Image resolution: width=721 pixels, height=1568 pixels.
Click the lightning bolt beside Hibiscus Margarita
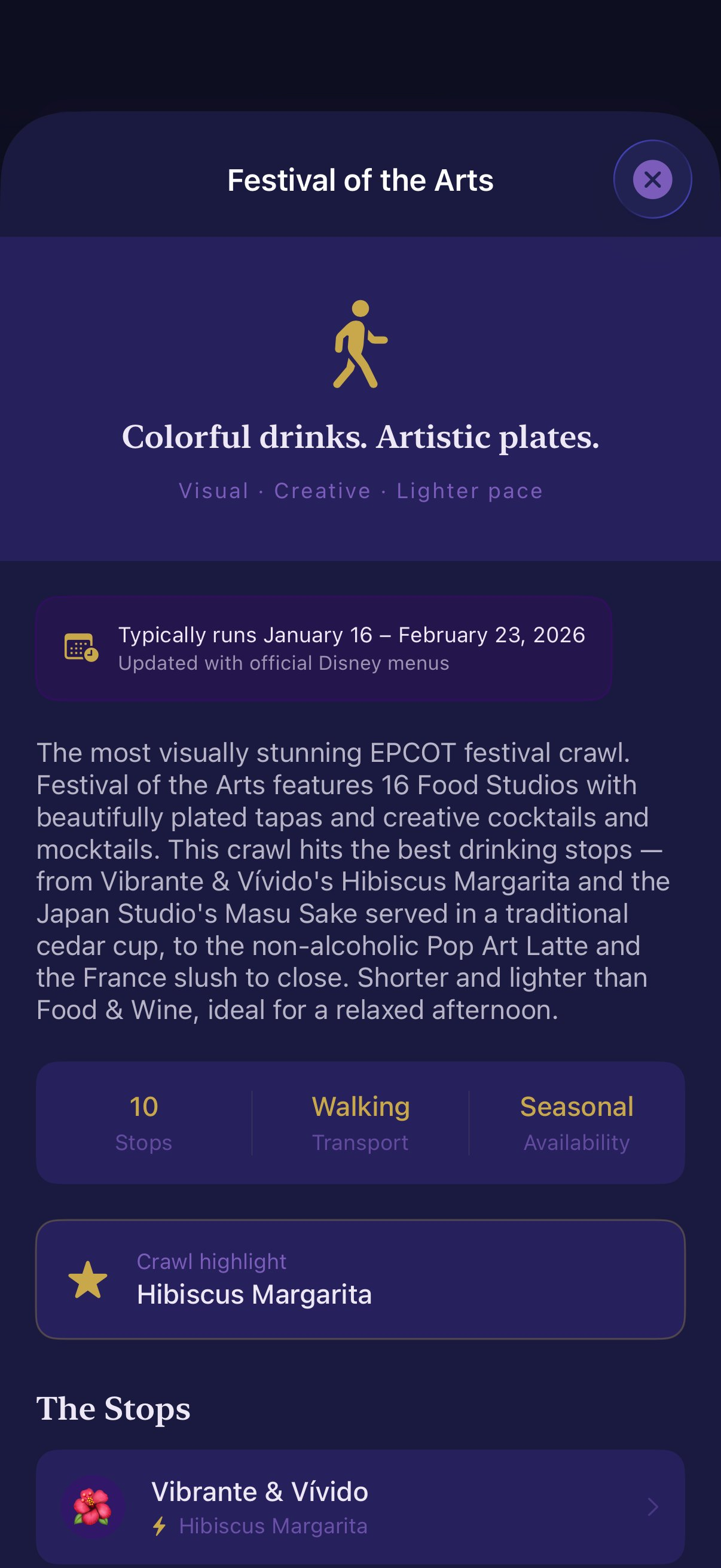coord(160,1524)
